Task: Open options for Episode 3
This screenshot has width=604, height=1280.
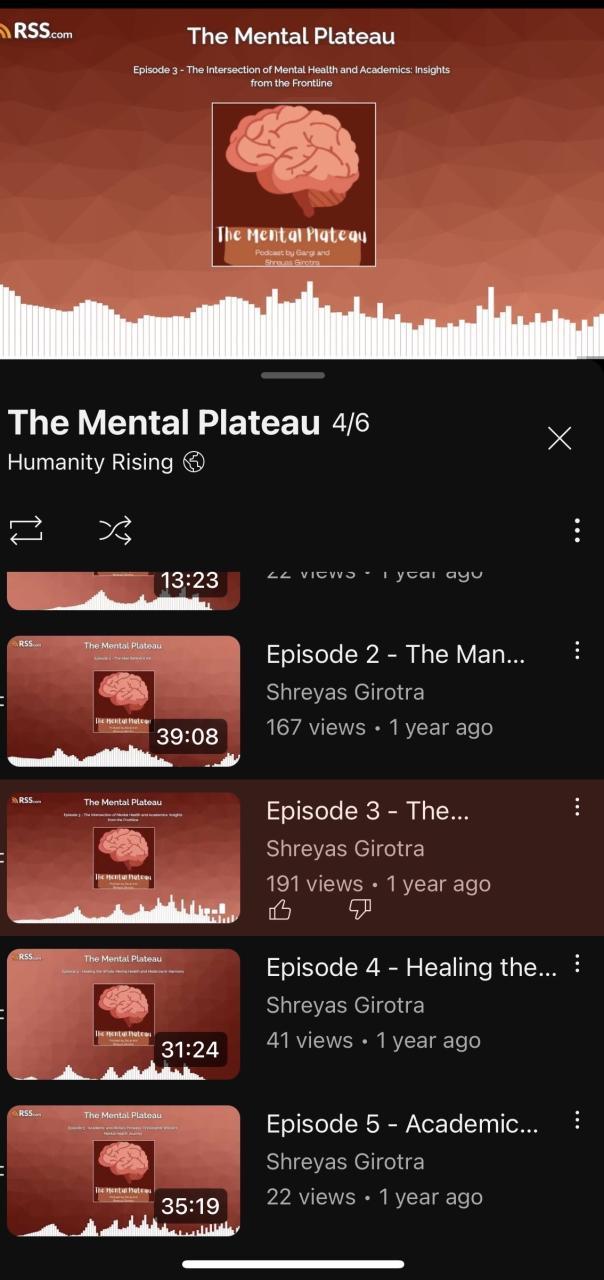Action: pyautogui.click(x=577, y=807)
